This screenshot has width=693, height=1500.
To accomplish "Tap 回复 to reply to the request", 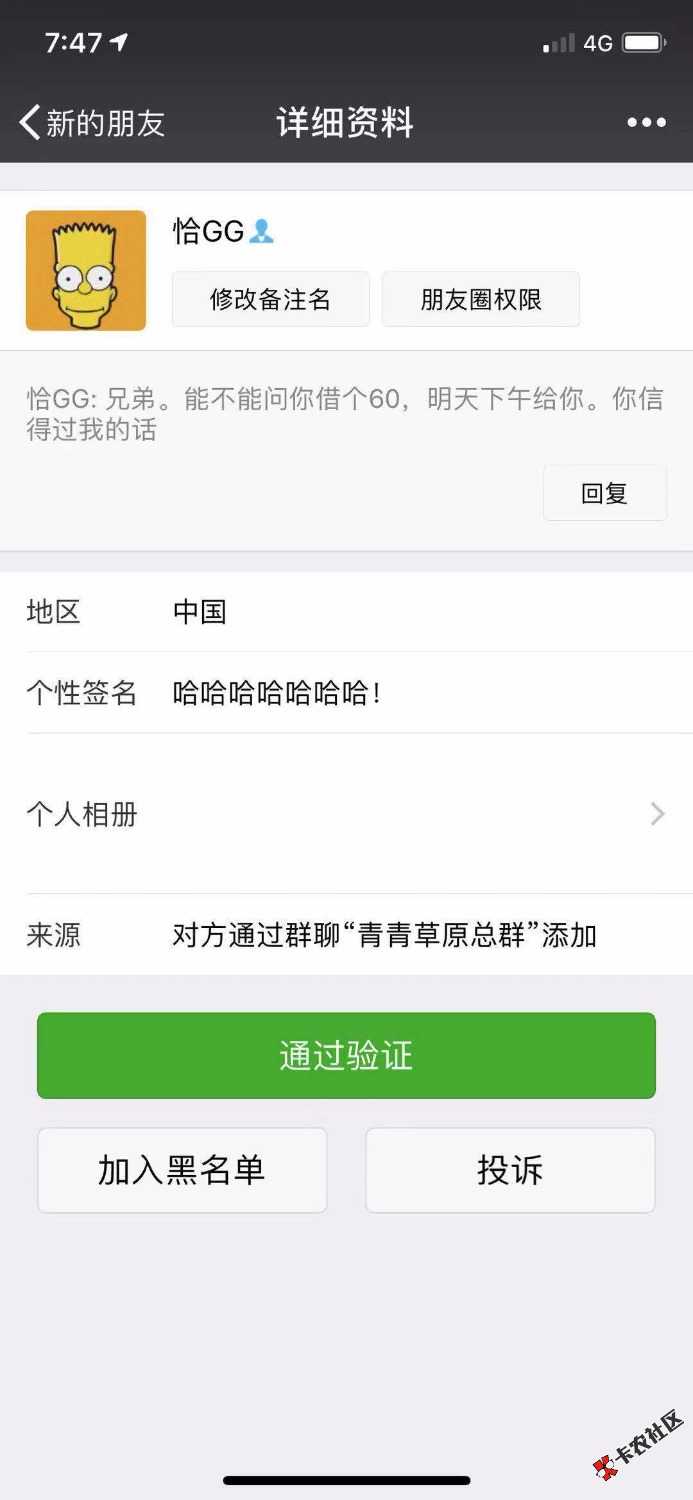I will point(604,493).
